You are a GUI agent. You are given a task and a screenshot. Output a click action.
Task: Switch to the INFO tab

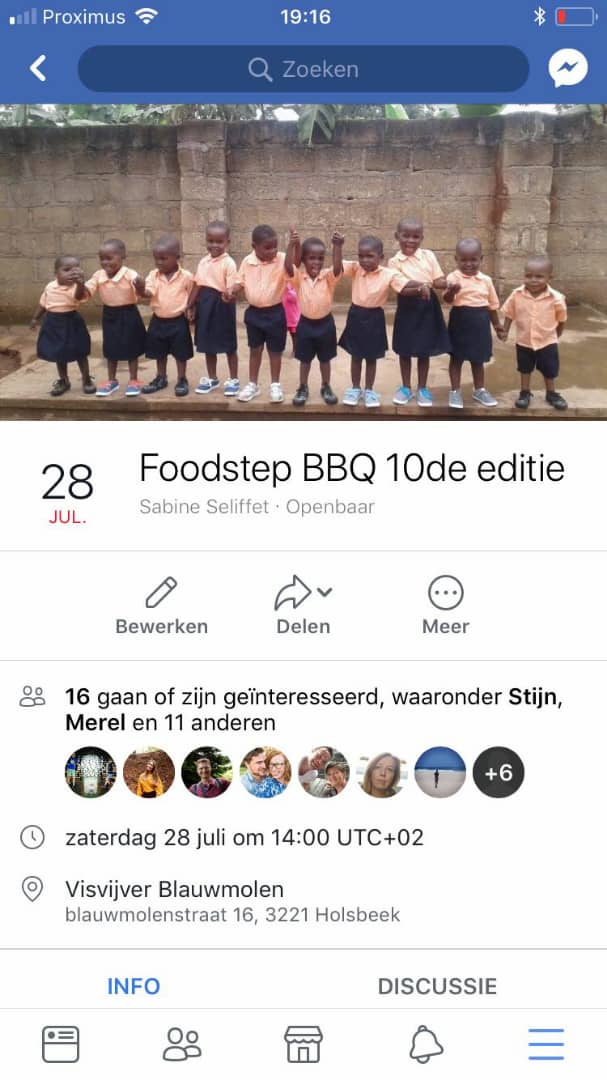click(133, 986)
